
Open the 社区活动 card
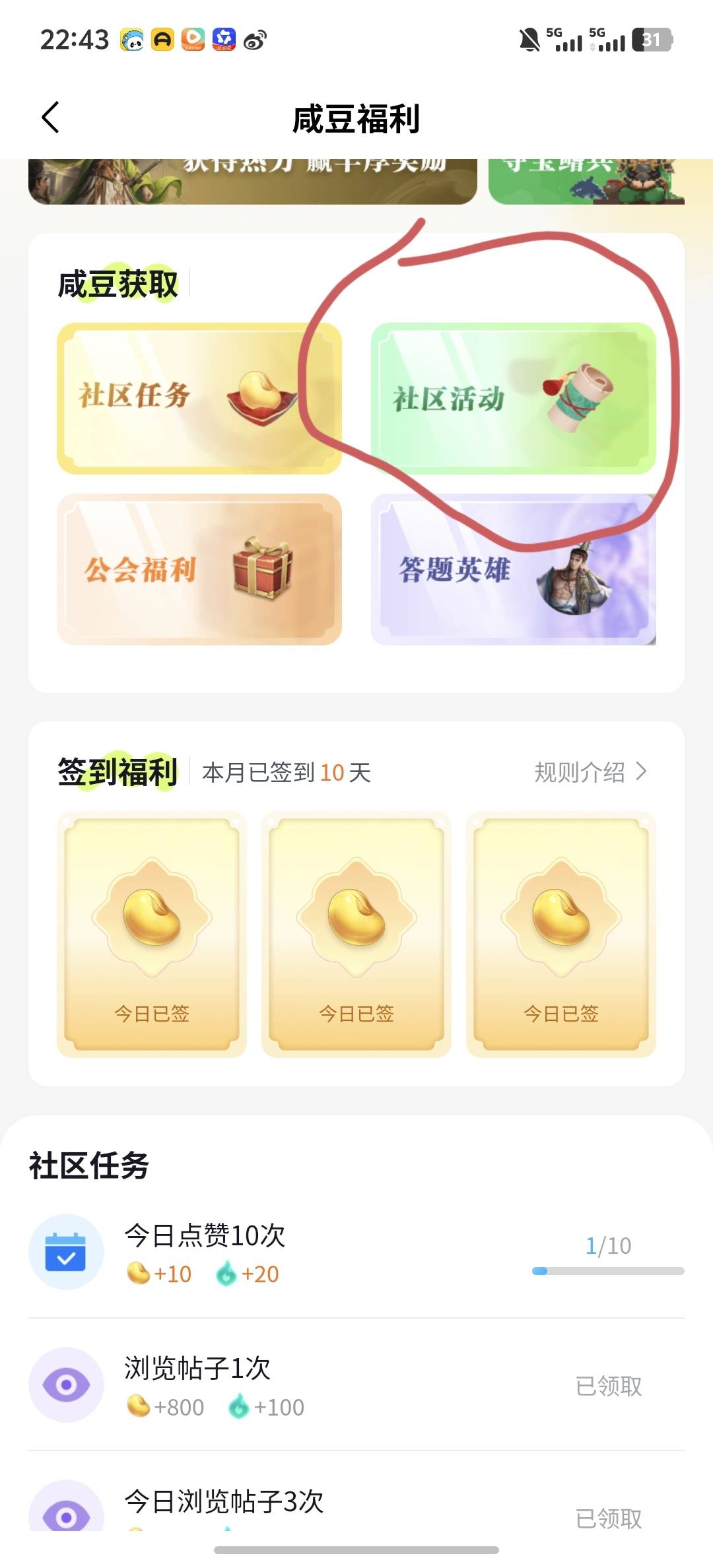pos(513,398)
